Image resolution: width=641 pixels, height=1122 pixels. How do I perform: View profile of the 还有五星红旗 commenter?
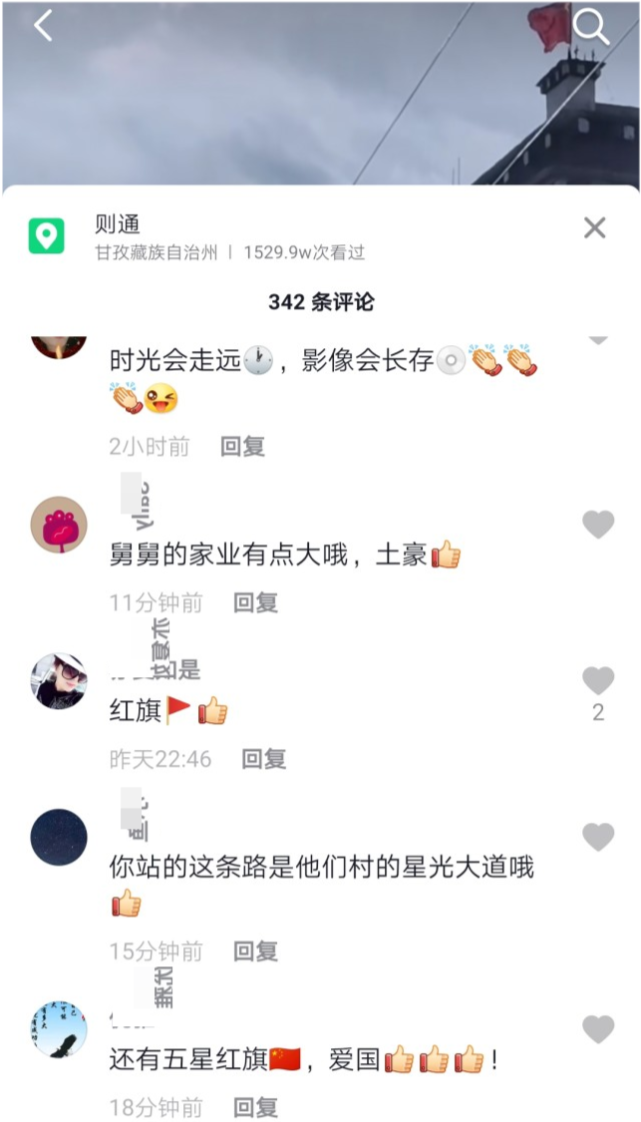[59, 1028]
